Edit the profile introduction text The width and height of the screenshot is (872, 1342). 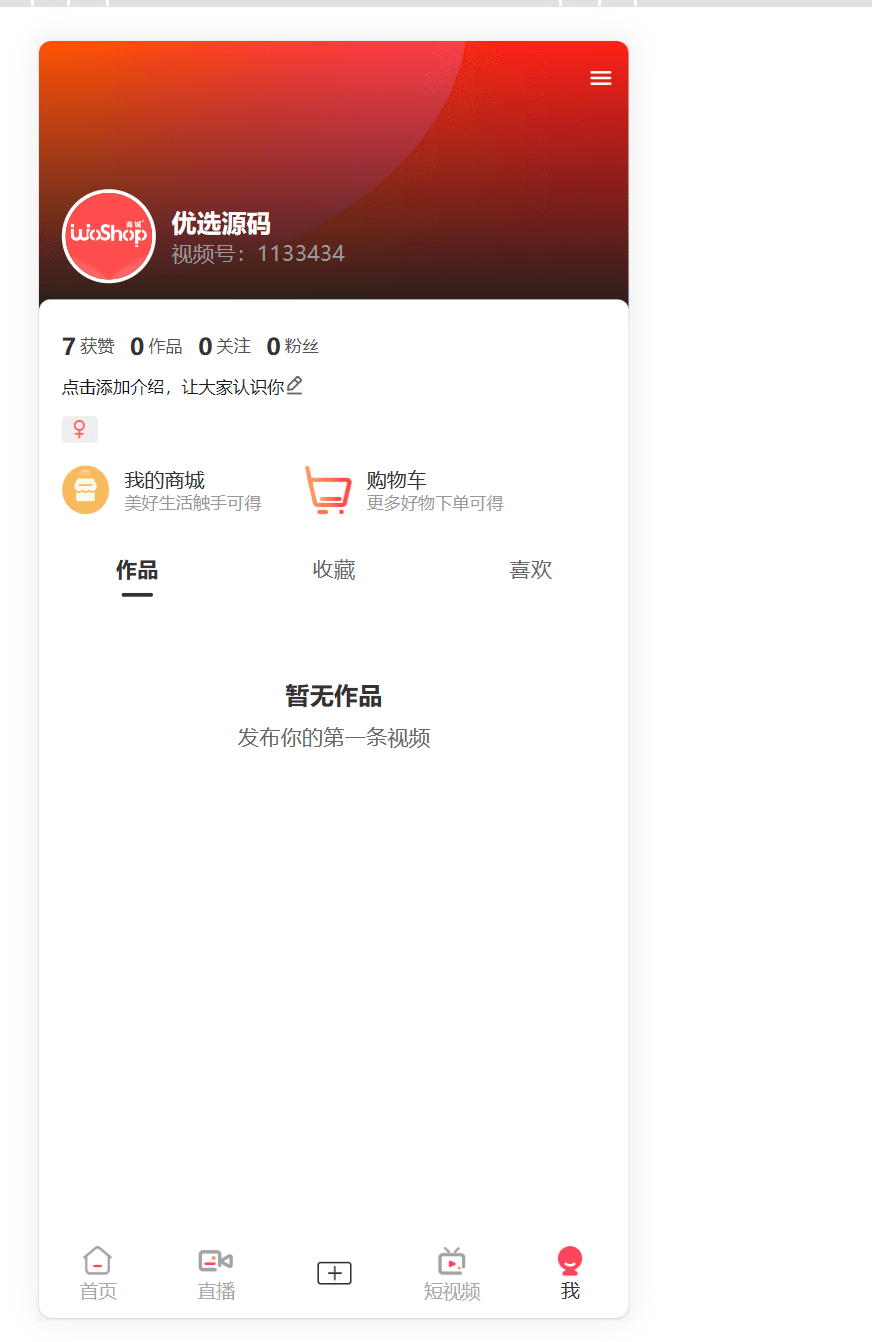click(294, 386)
